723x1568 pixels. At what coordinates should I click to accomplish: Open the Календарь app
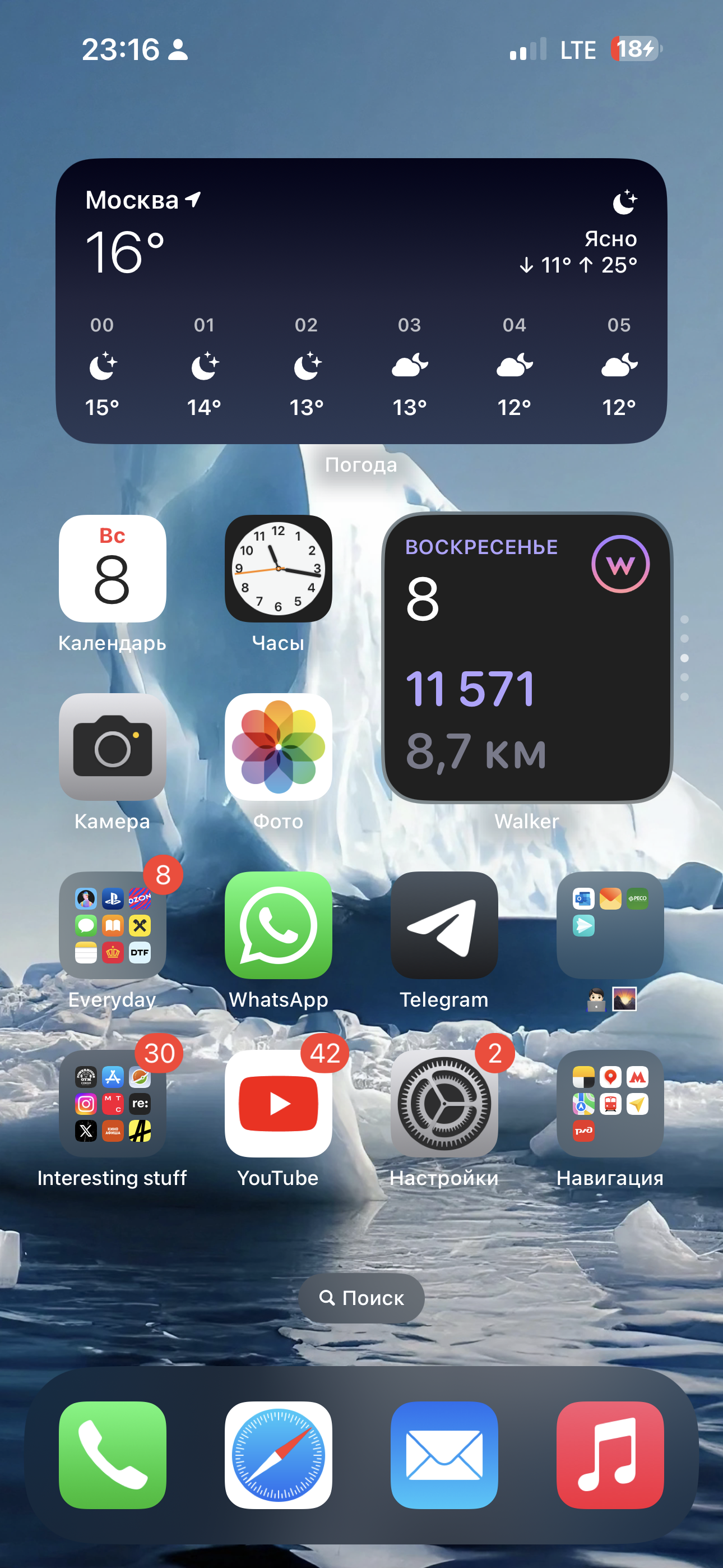(113, 569)
